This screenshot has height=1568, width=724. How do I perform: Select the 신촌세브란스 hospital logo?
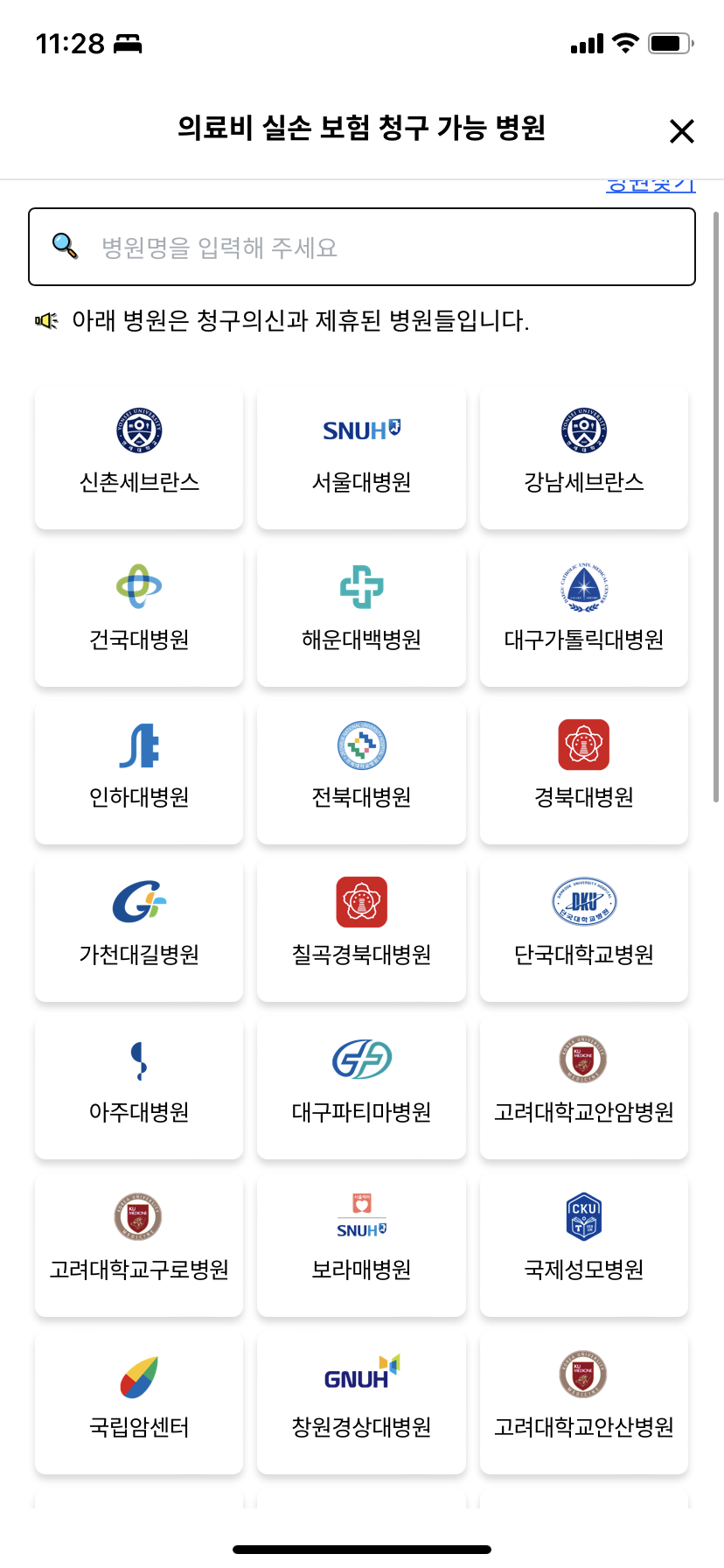(x=138, y=429)
